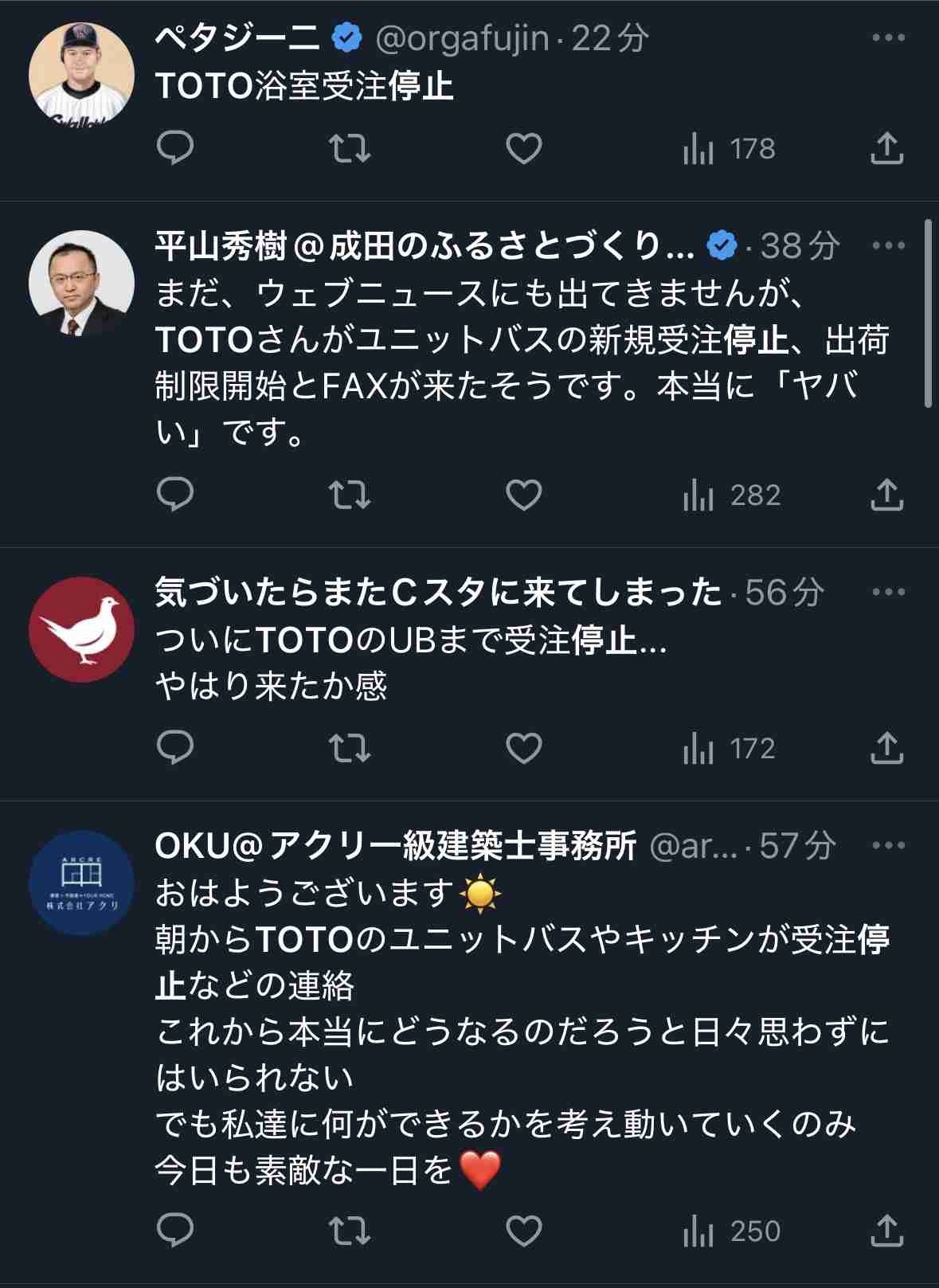Image resolution: width=939 pixels, height=1288 pixels.
Task: Like ペタジーニ's tweet
Action: pyautogui.click(x=524, y=149)
